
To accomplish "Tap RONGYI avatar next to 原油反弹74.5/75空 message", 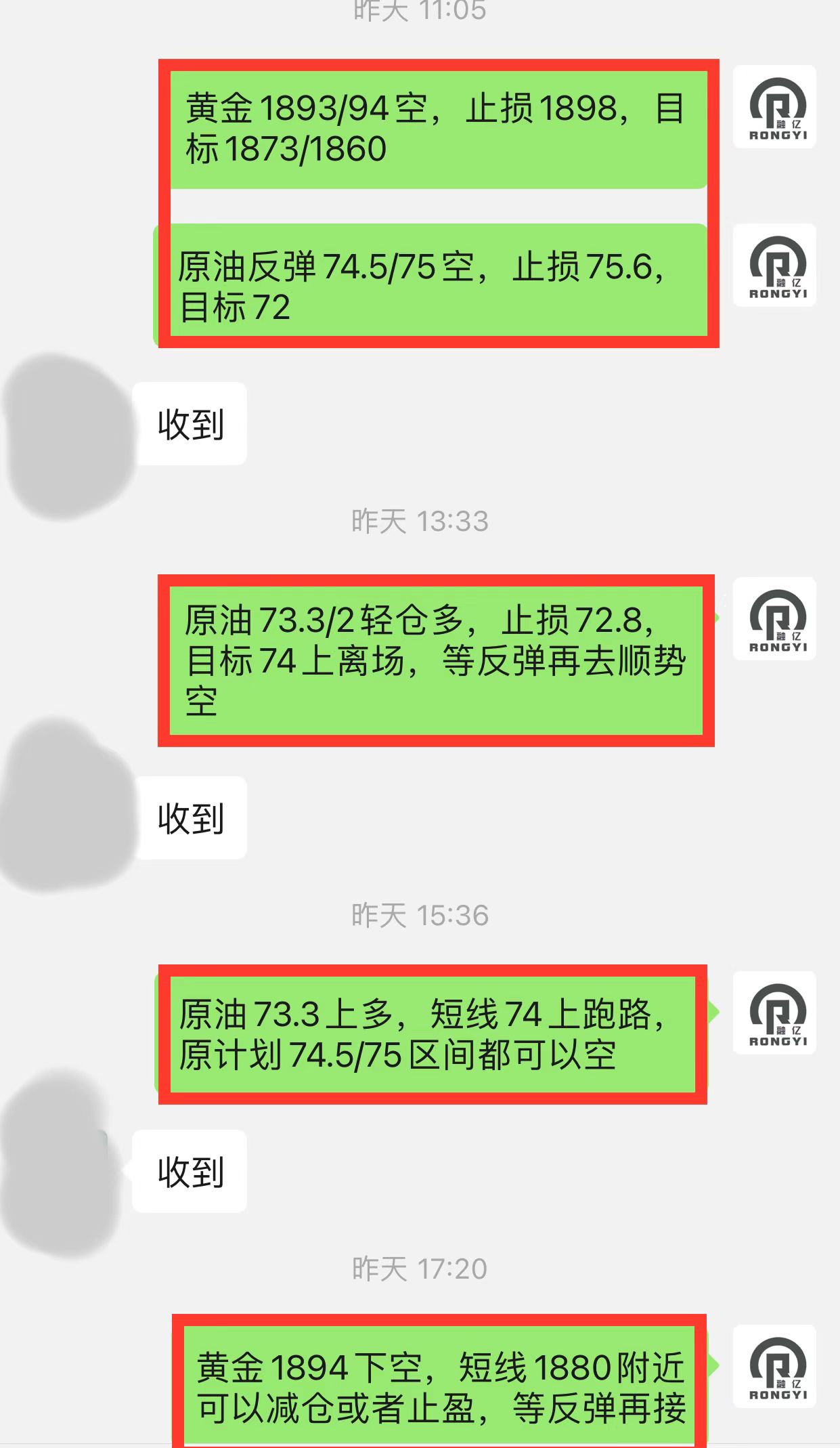I will [775, 265].
